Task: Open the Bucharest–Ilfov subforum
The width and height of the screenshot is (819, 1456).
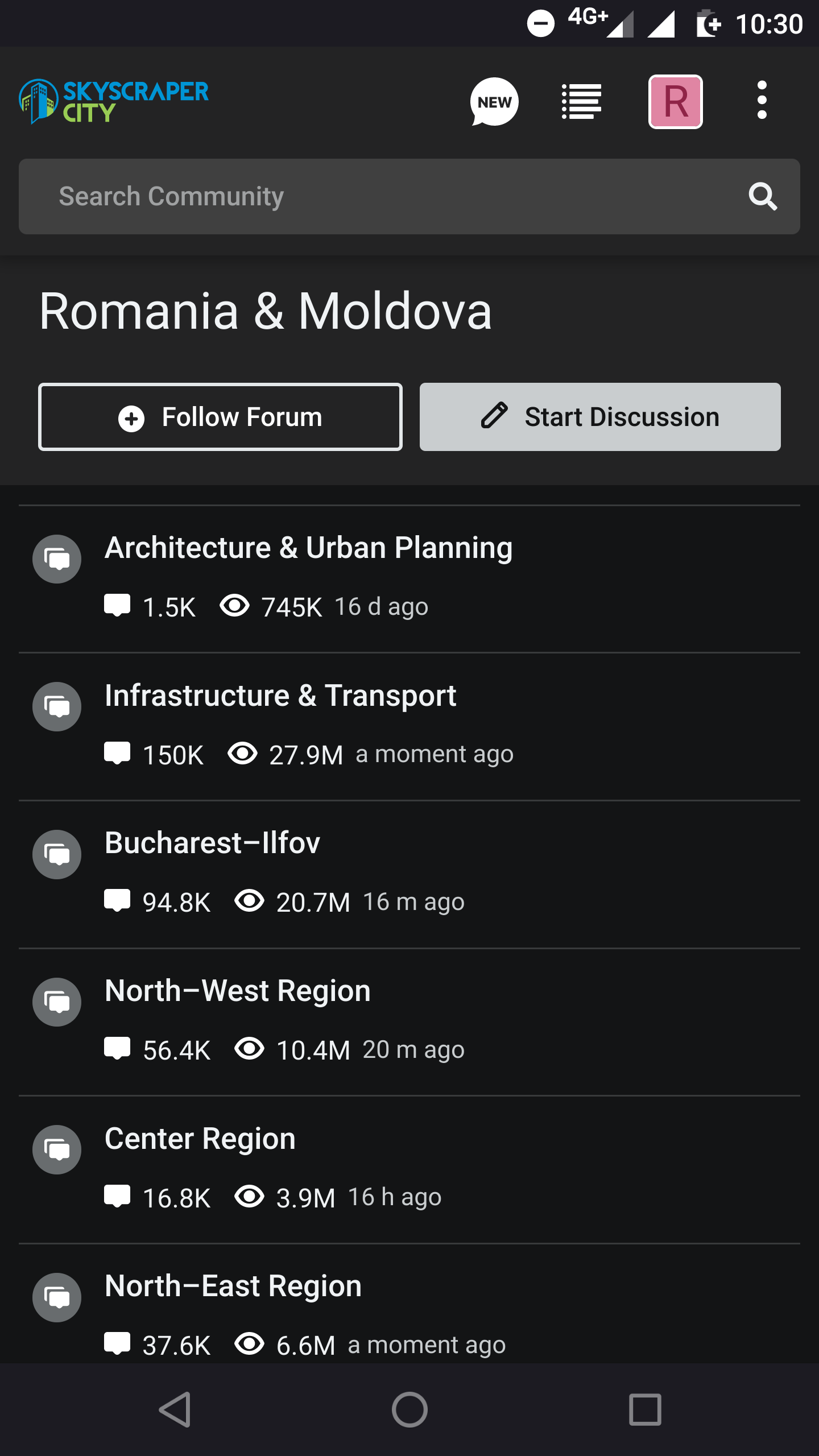Action: pyautogui.click(x=212, y=843)
